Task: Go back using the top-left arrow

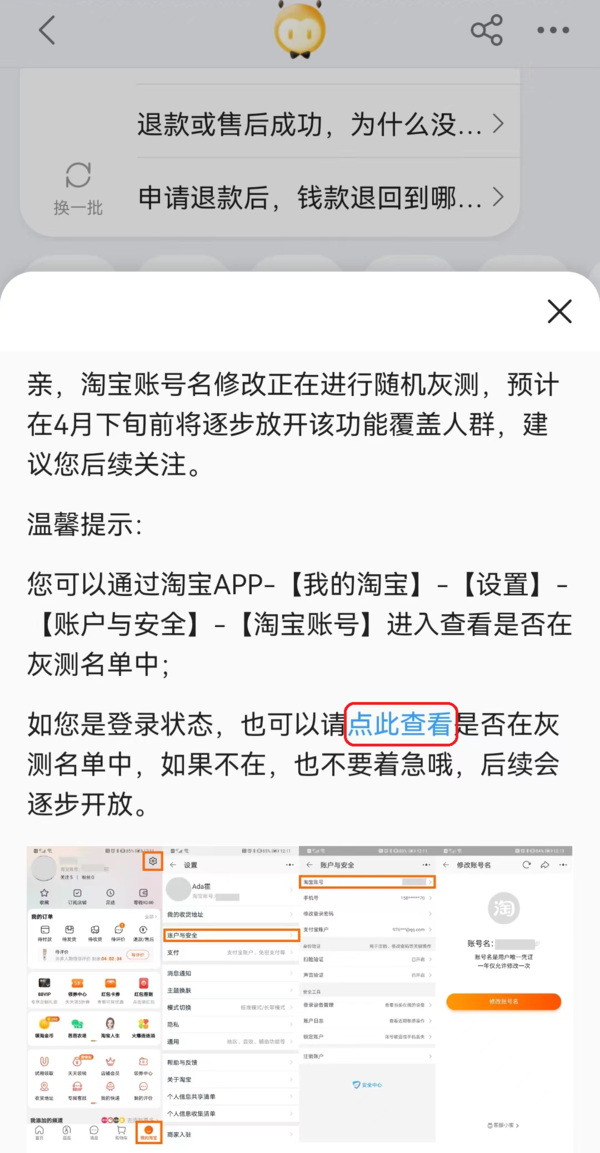Action: pos(46,30)
